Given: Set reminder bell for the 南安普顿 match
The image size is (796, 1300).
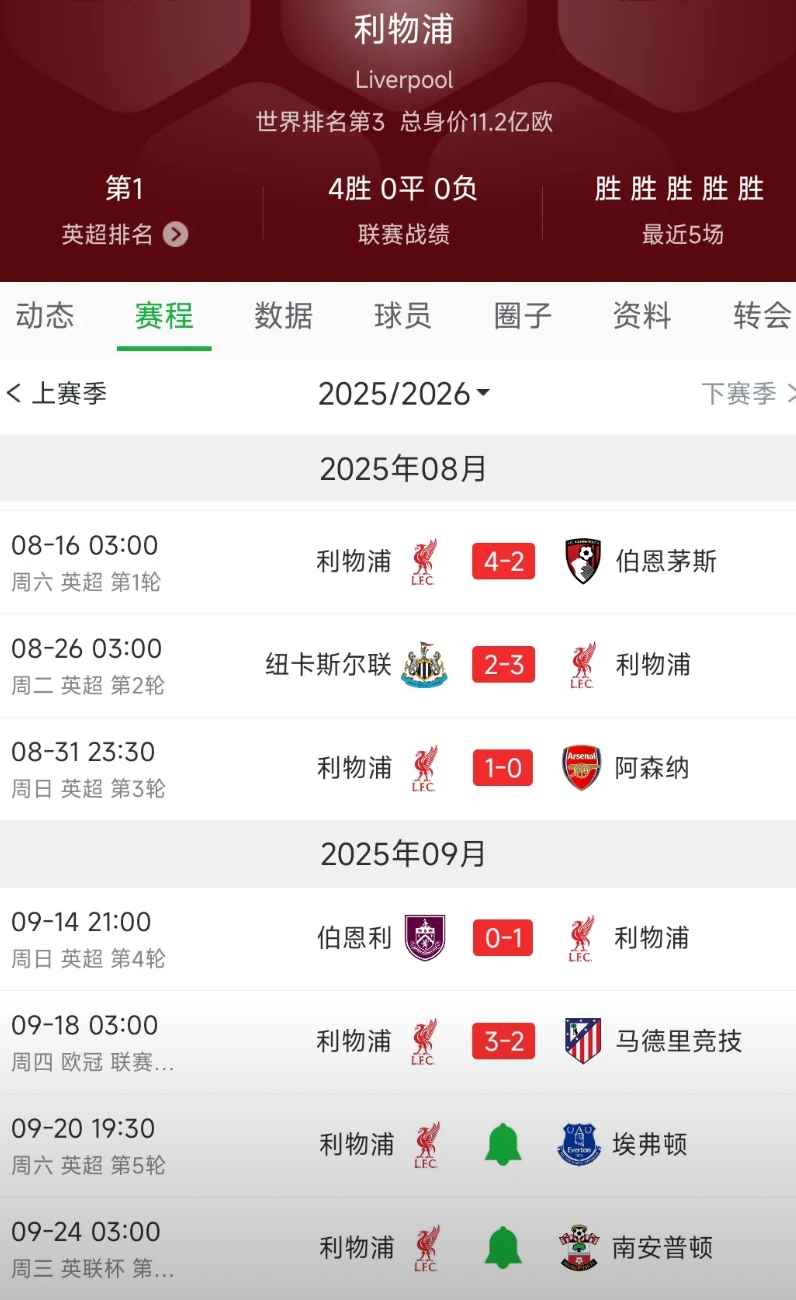Looking at the screenshot, I should point(503,1247).
